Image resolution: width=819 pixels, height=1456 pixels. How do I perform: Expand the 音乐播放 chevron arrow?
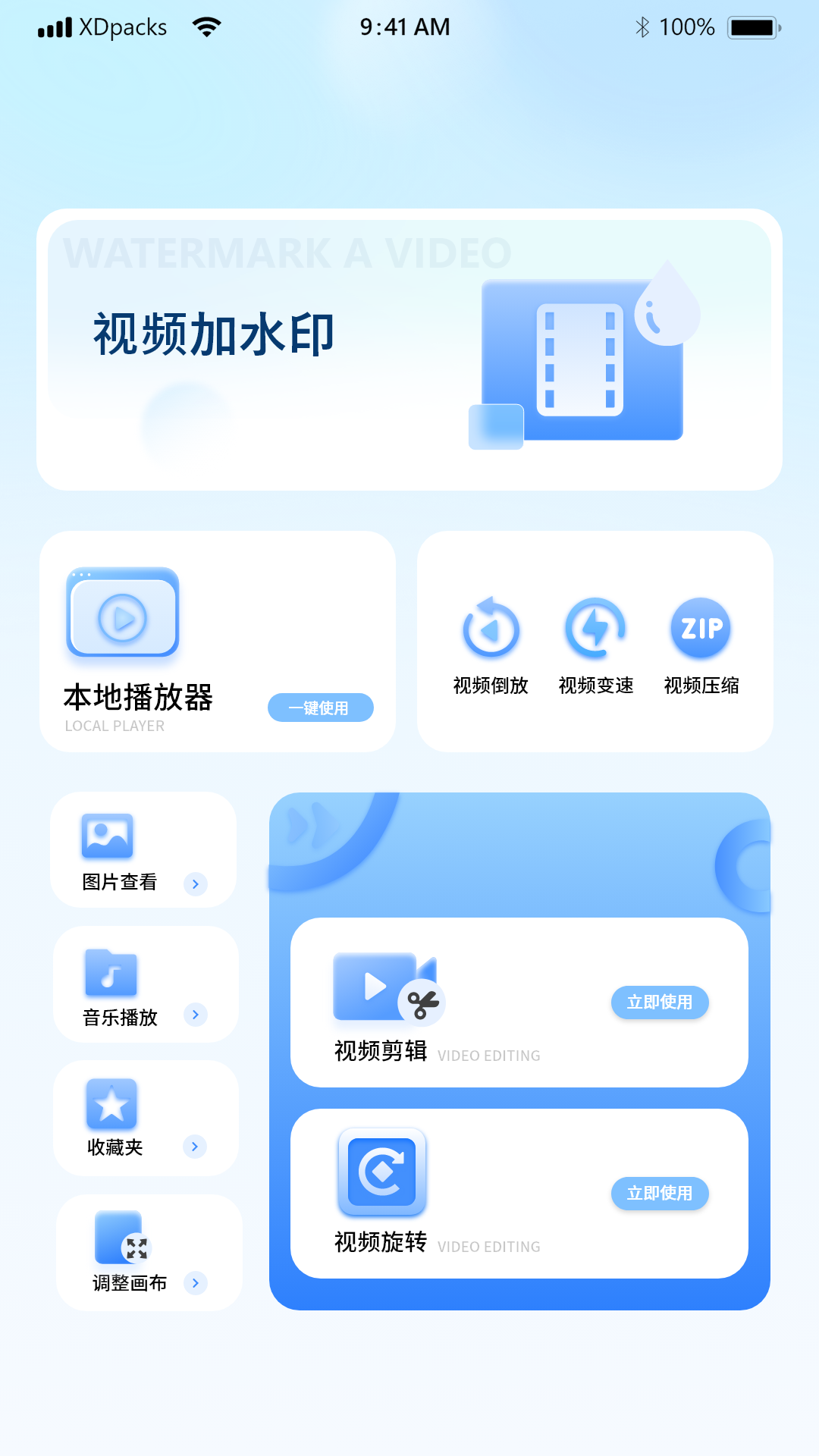[196, 1015]
